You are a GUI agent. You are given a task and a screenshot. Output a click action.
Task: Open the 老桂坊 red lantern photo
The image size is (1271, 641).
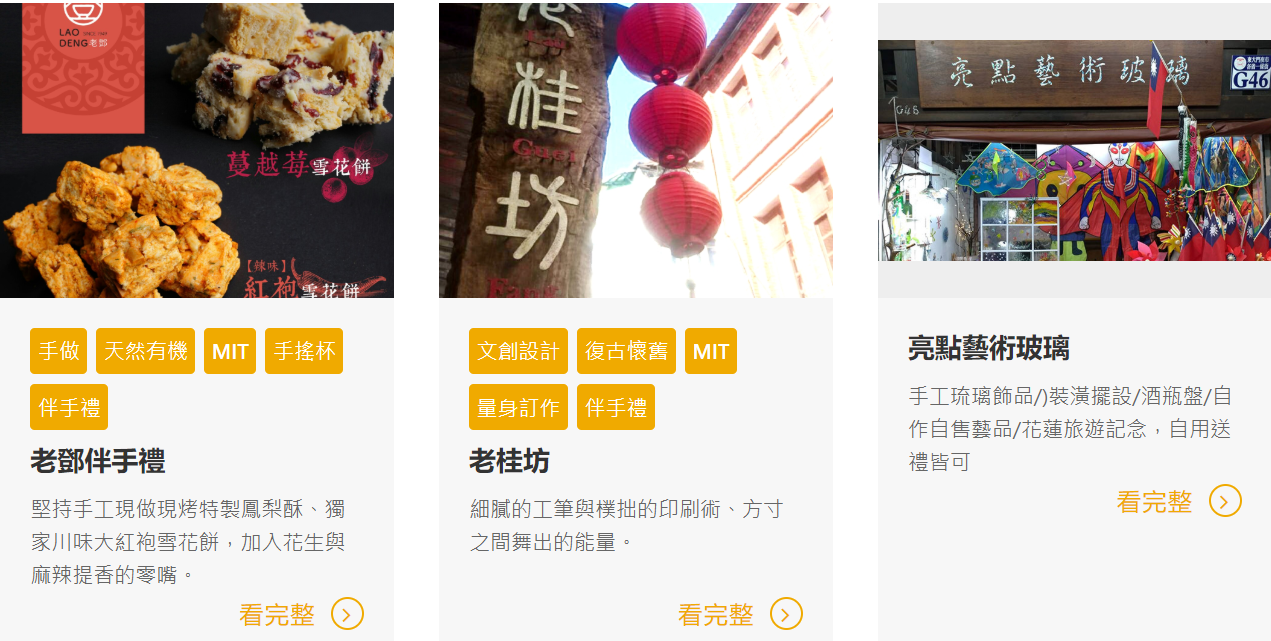(635, 150)
